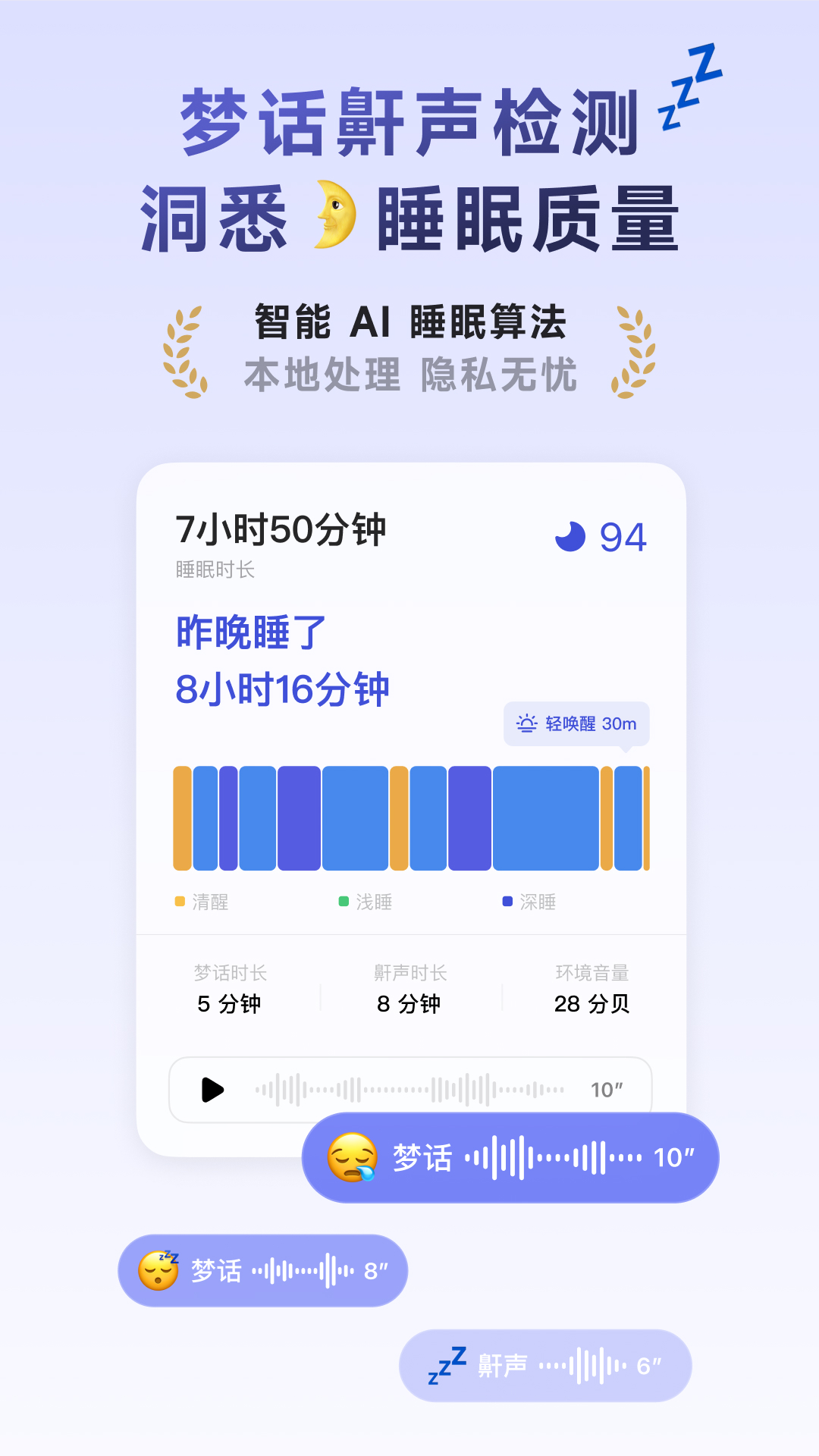Tap the zzz emoji on the 8" 梦话 bubble
This screenshot has height=1456, width=819.
(x=160, y=1268)
